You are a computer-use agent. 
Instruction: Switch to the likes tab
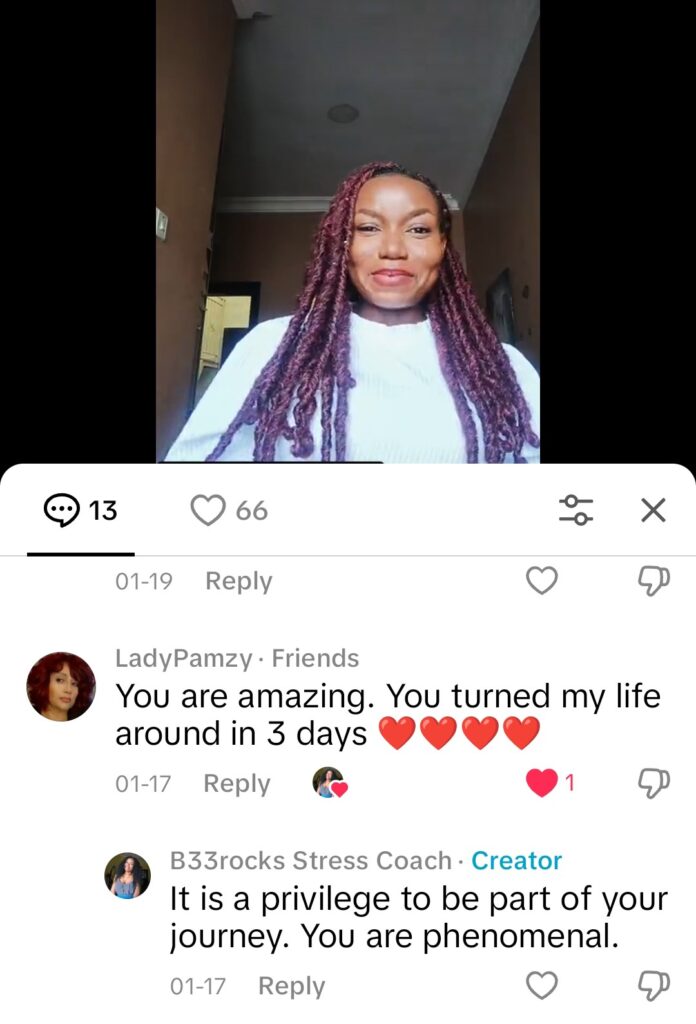point(230,511)
